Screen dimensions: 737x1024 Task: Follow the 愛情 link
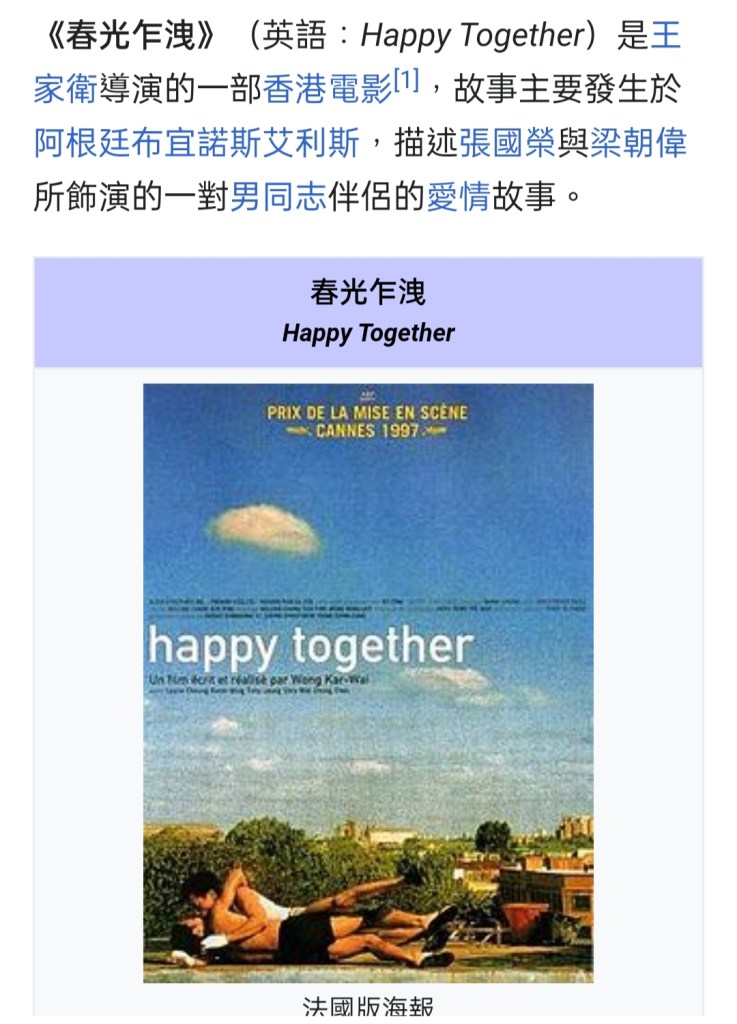point(458,196)
